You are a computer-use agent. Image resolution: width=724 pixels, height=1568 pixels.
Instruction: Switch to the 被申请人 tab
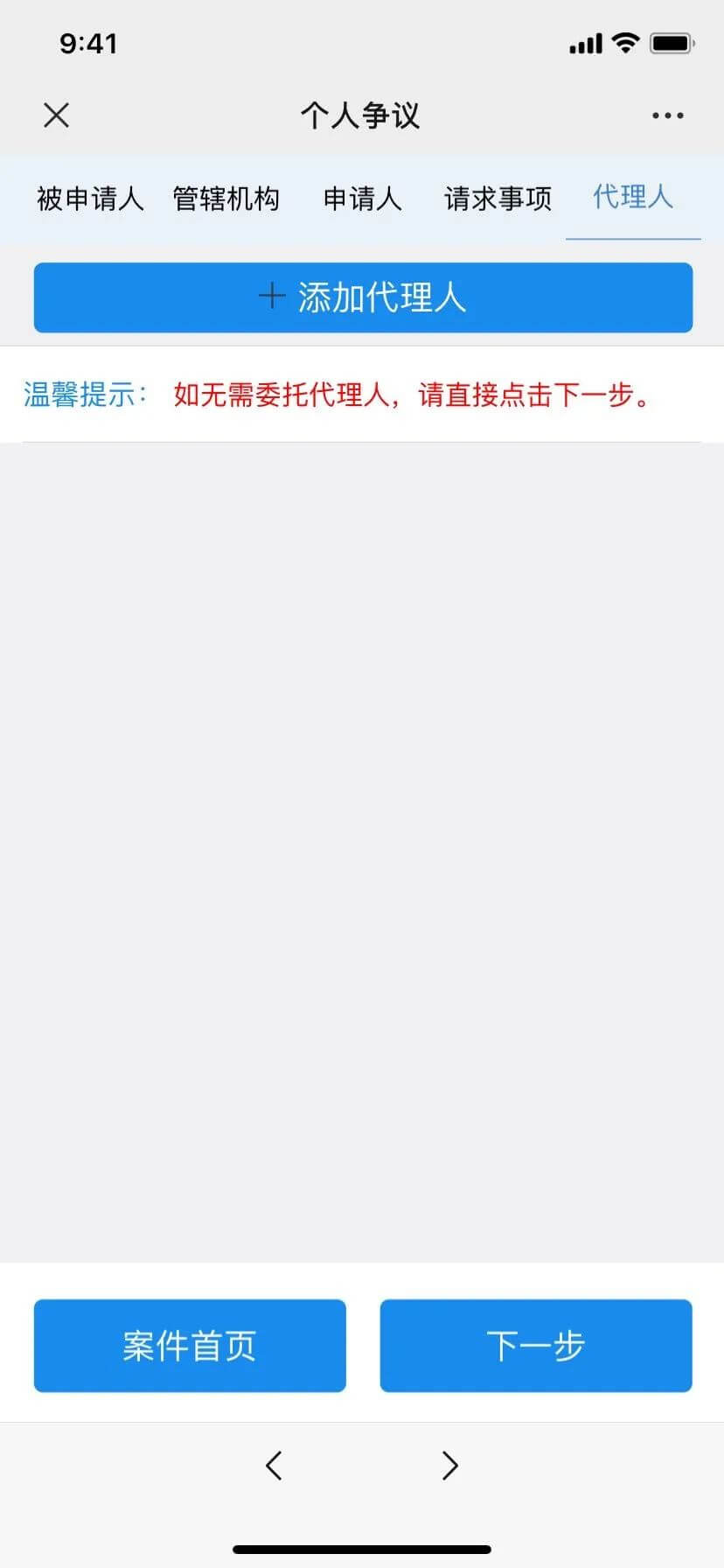point(90,199)
